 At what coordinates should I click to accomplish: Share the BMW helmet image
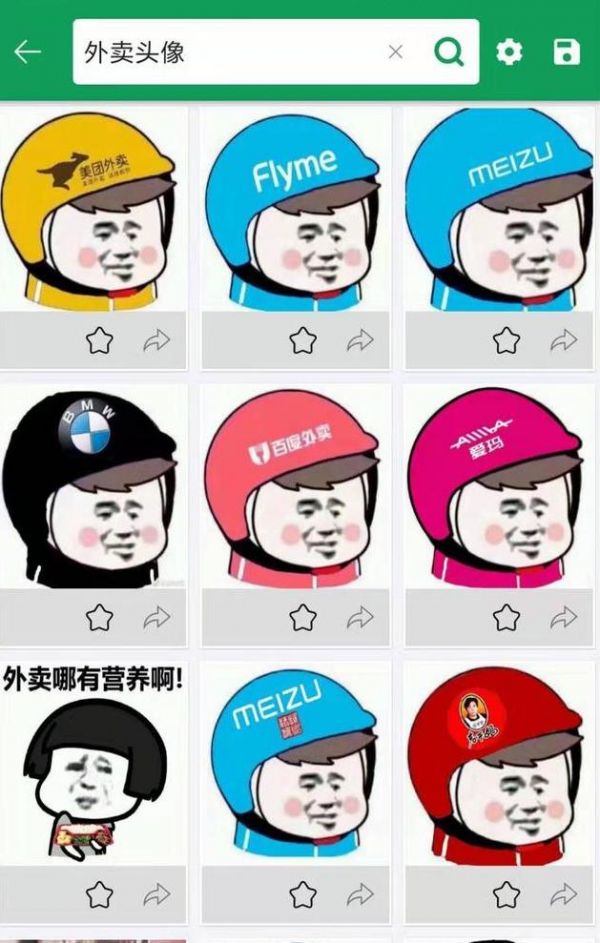coord(156,618)
